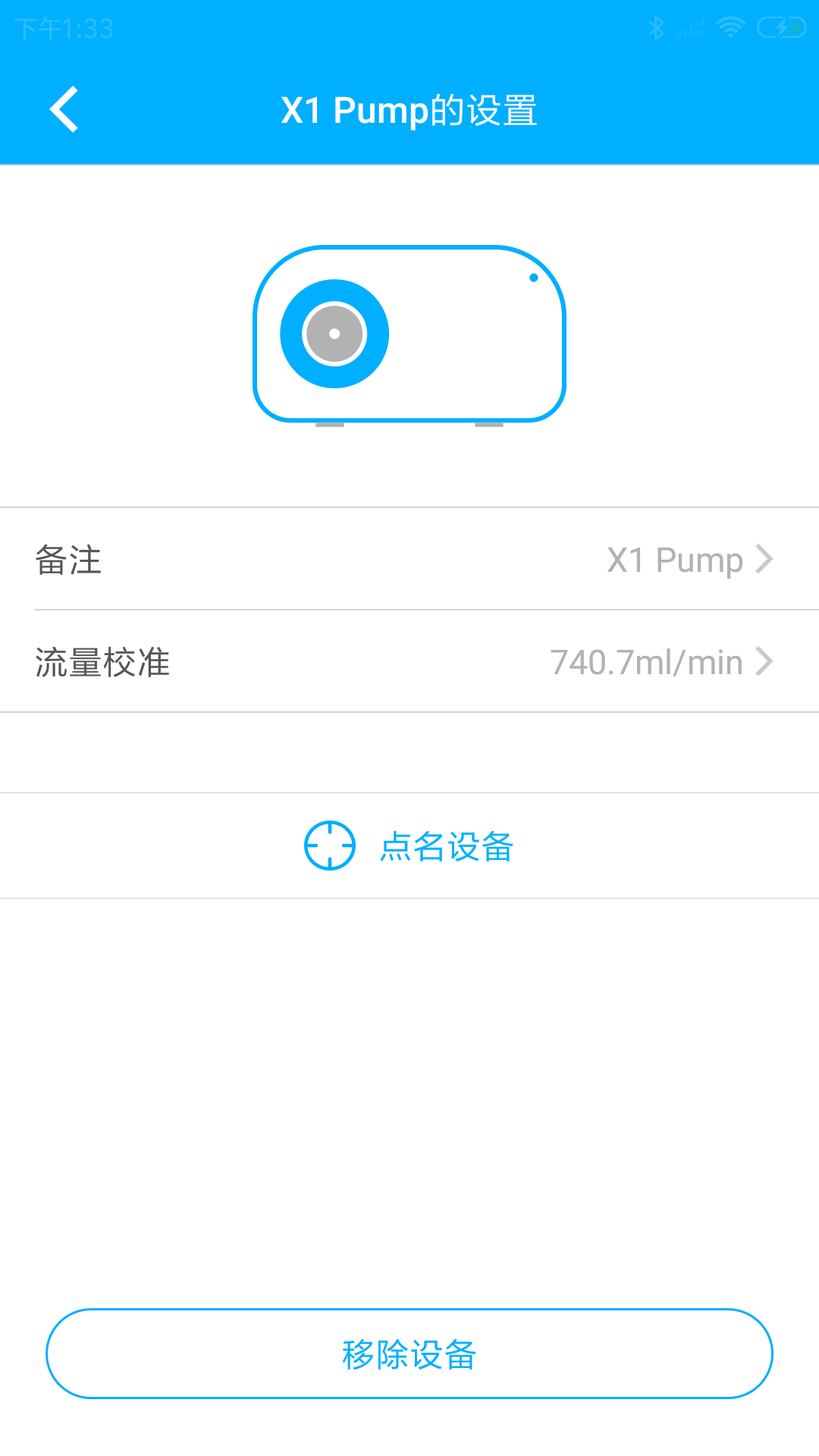Tap the pump device illustration
Screen dimensions: 819x1456
409,334
